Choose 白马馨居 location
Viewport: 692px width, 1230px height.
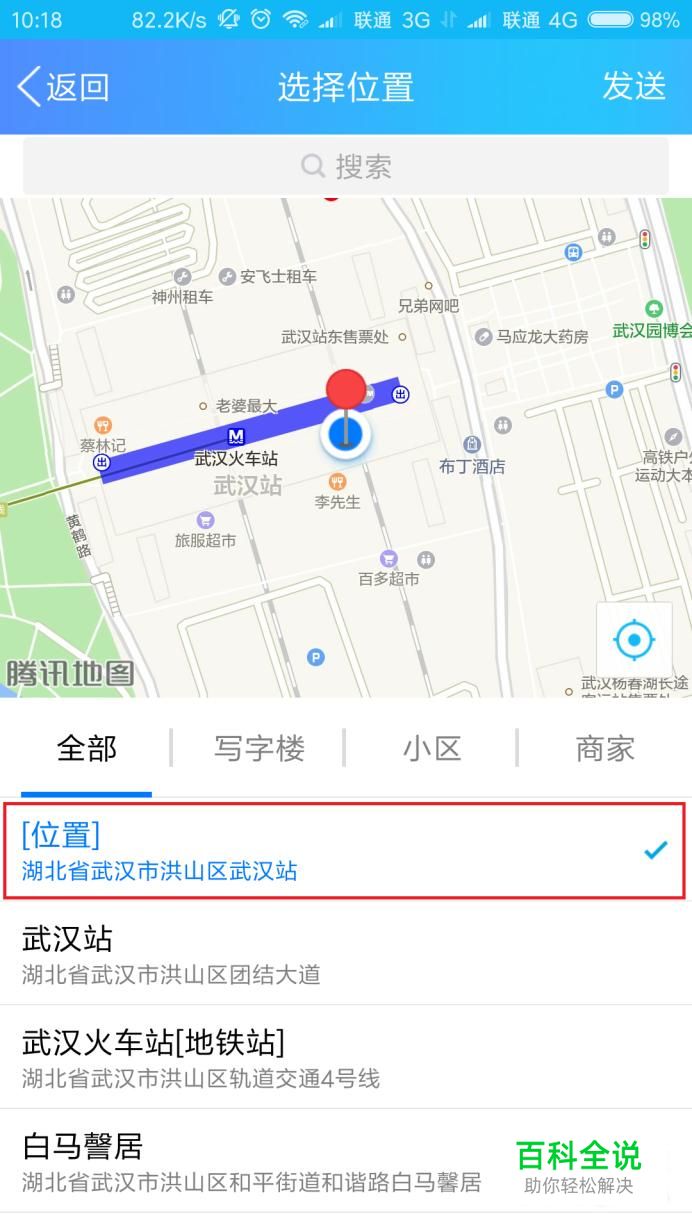[346, 1162]
